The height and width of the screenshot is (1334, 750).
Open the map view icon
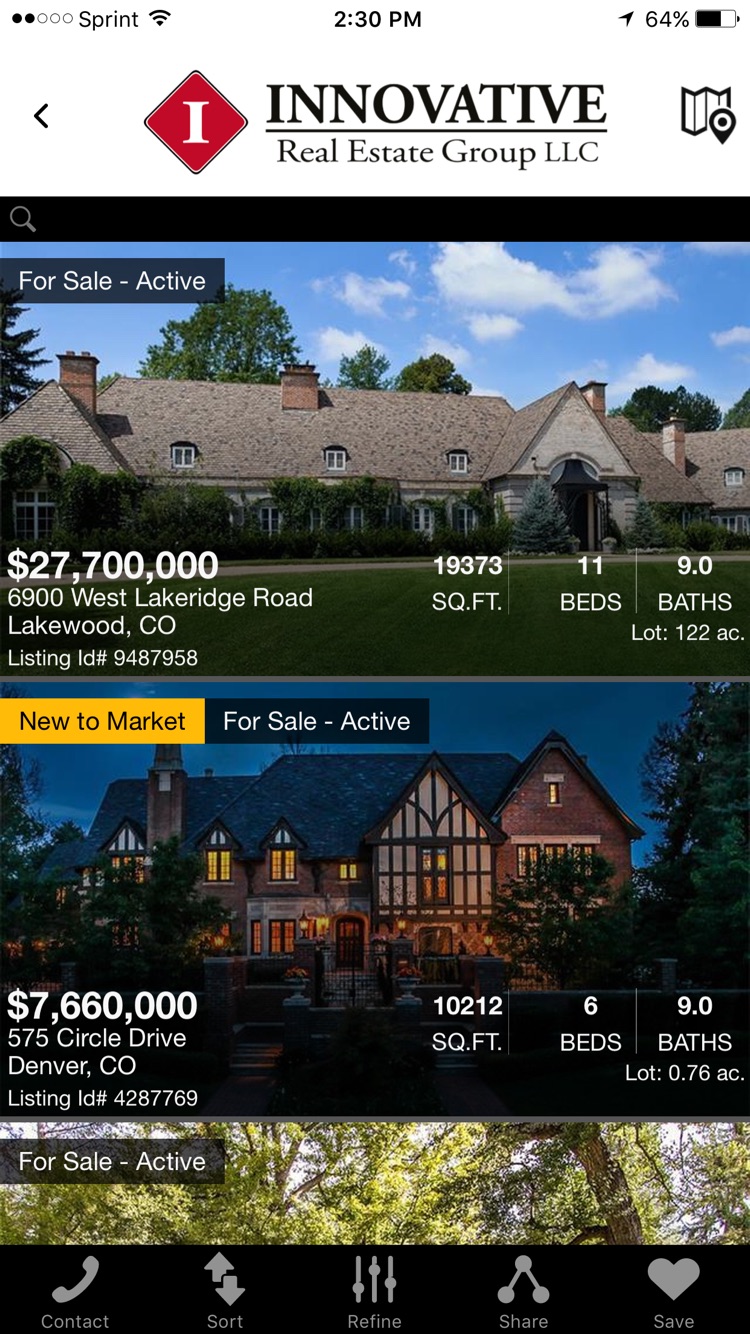(x=708, y=115)
